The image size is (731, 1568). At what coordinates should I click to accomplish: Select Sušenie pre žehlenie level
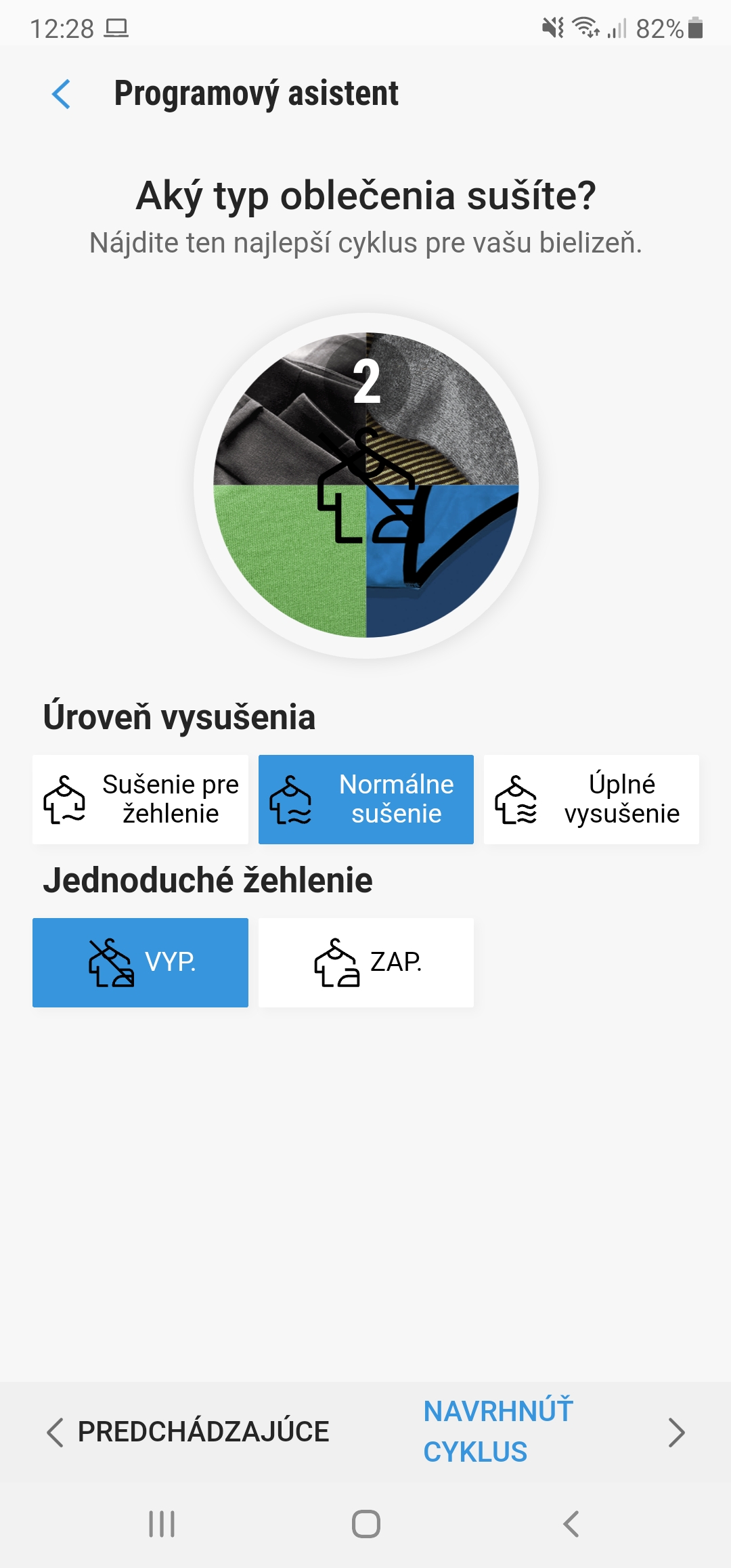140,799
